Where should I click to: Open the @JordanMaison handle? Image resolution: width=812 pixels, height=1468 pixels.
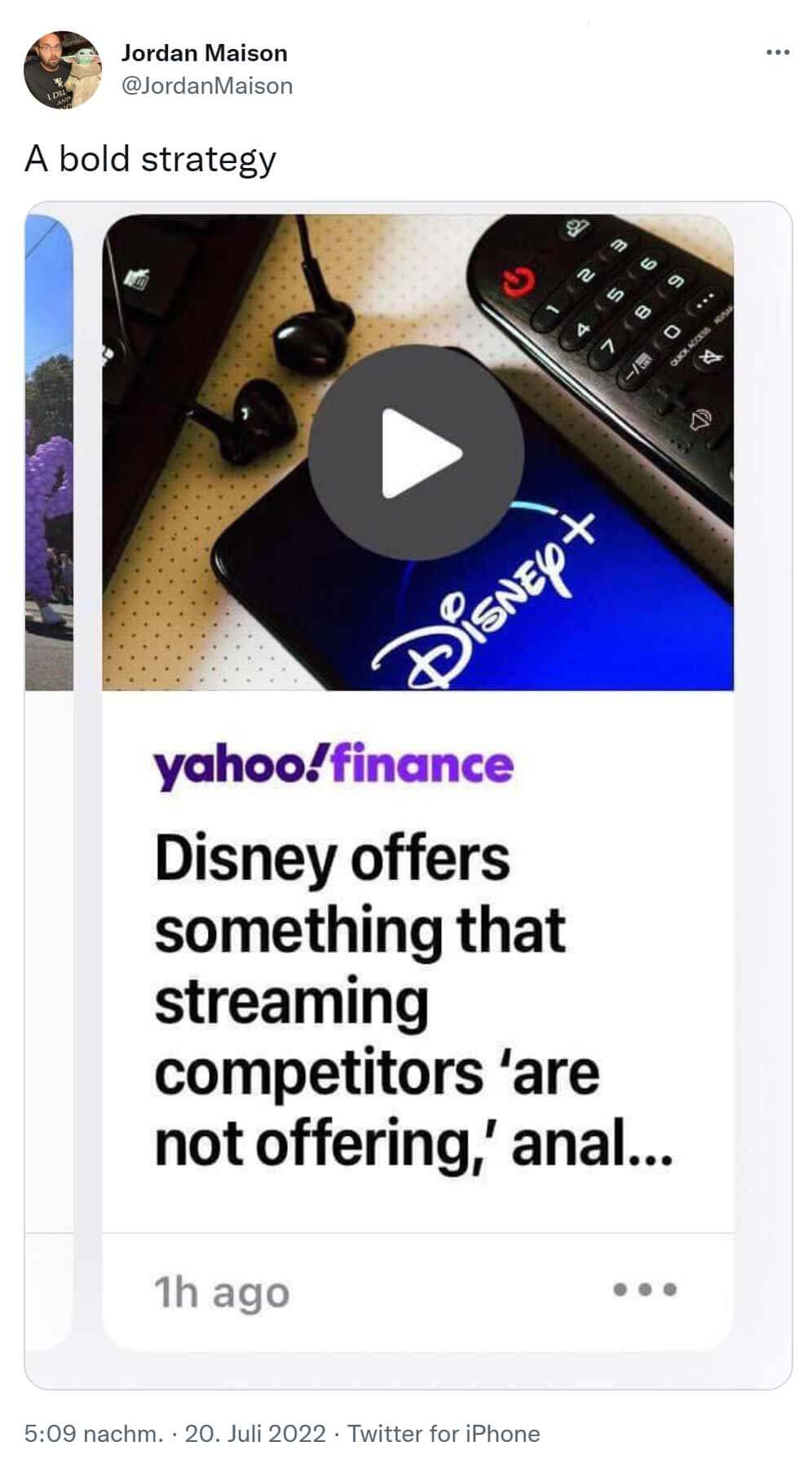pyautogui.click(x=206, y=86)
